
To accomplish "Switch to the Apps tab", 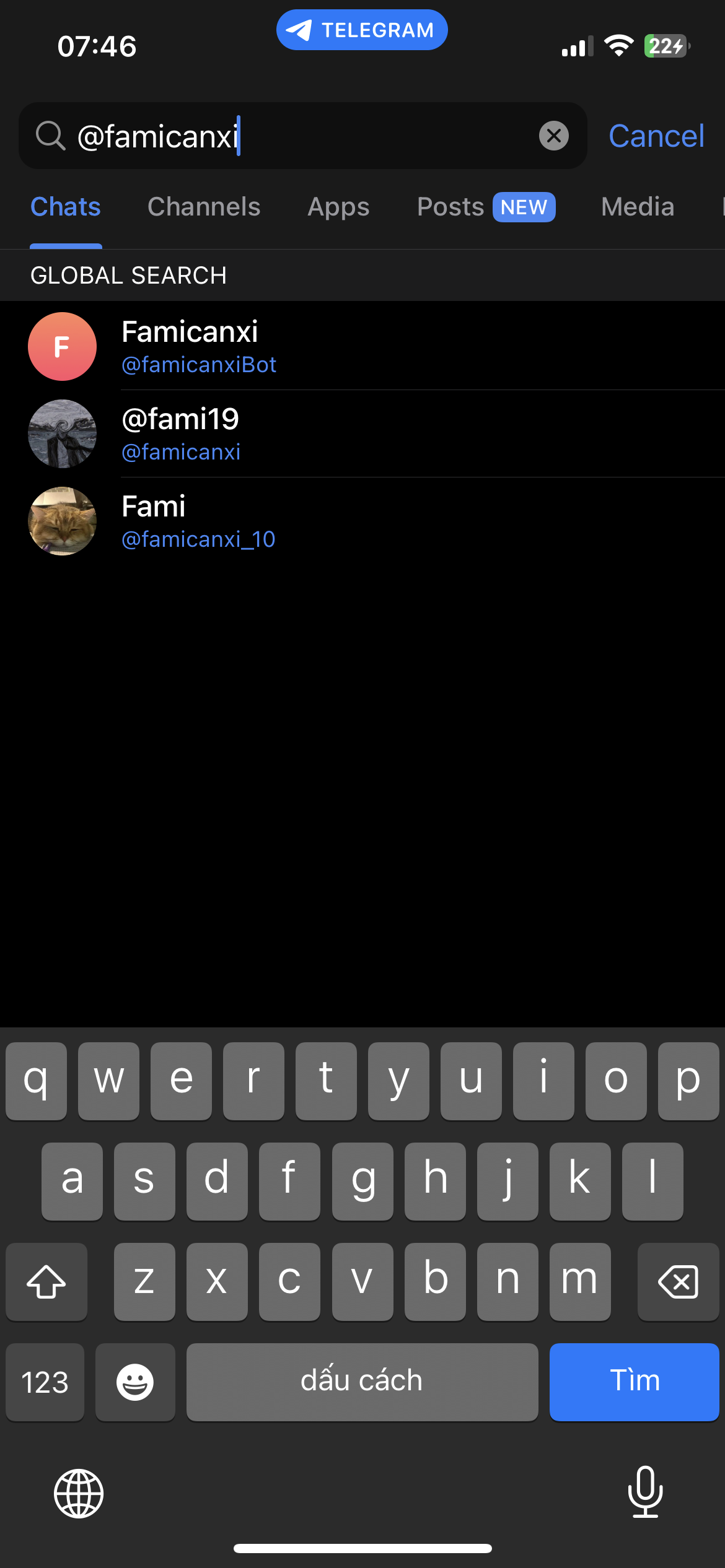I will tap(338, 207).
